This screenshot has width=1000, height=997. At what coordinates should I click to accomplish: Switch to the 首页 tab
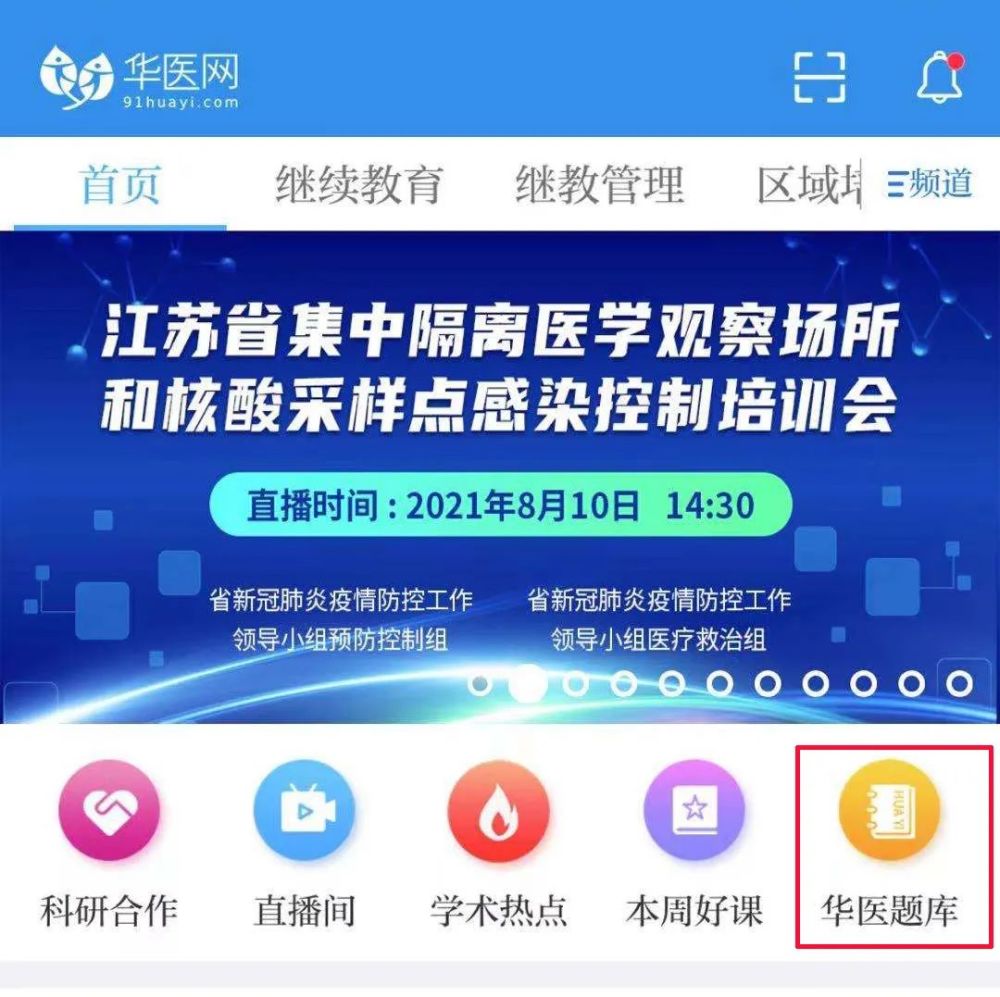pyautogui.click(x=120, y=185)
